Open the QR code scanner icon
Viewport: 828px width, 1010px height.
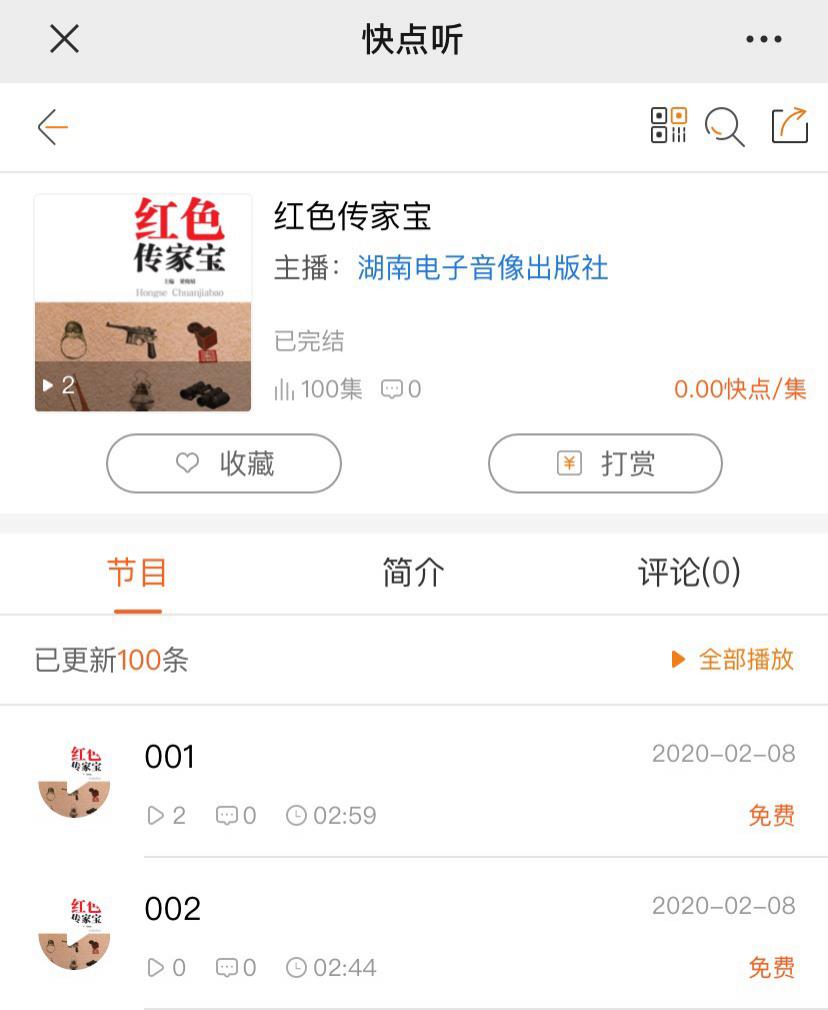tap(669, 126)
